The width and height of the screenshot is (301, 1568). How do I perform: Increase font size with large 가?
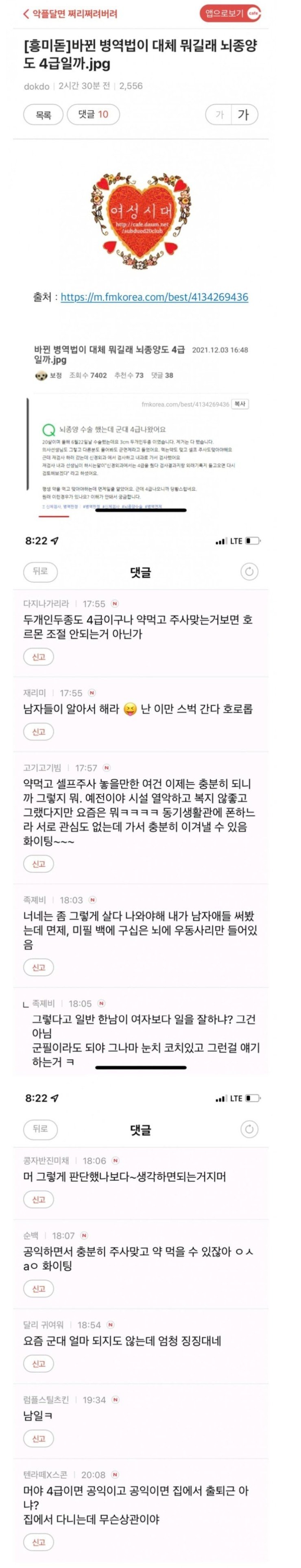tap(244, 114)
